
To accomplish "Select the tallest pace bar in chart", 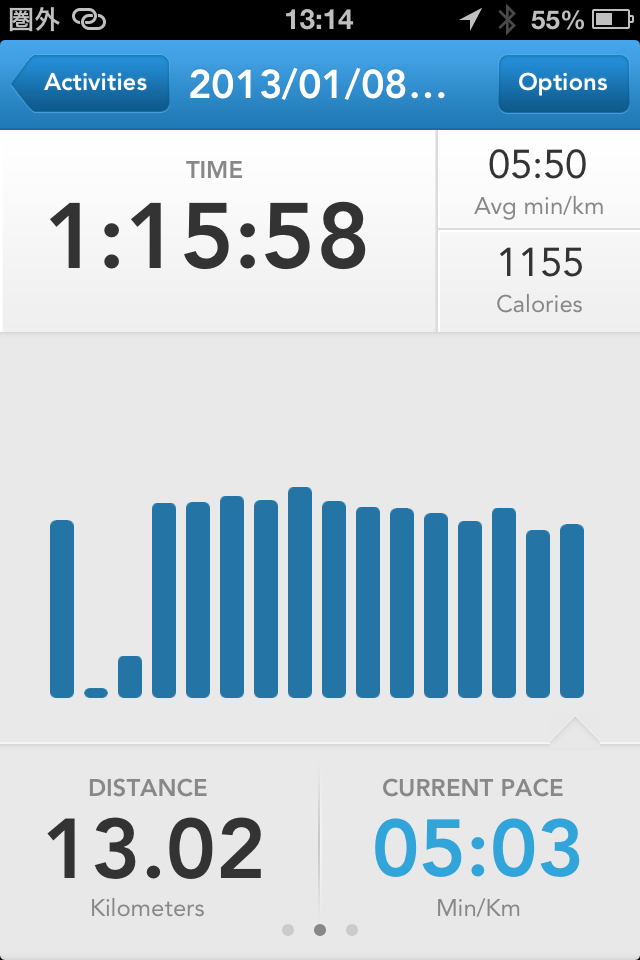I will click(x=300, y=592).
